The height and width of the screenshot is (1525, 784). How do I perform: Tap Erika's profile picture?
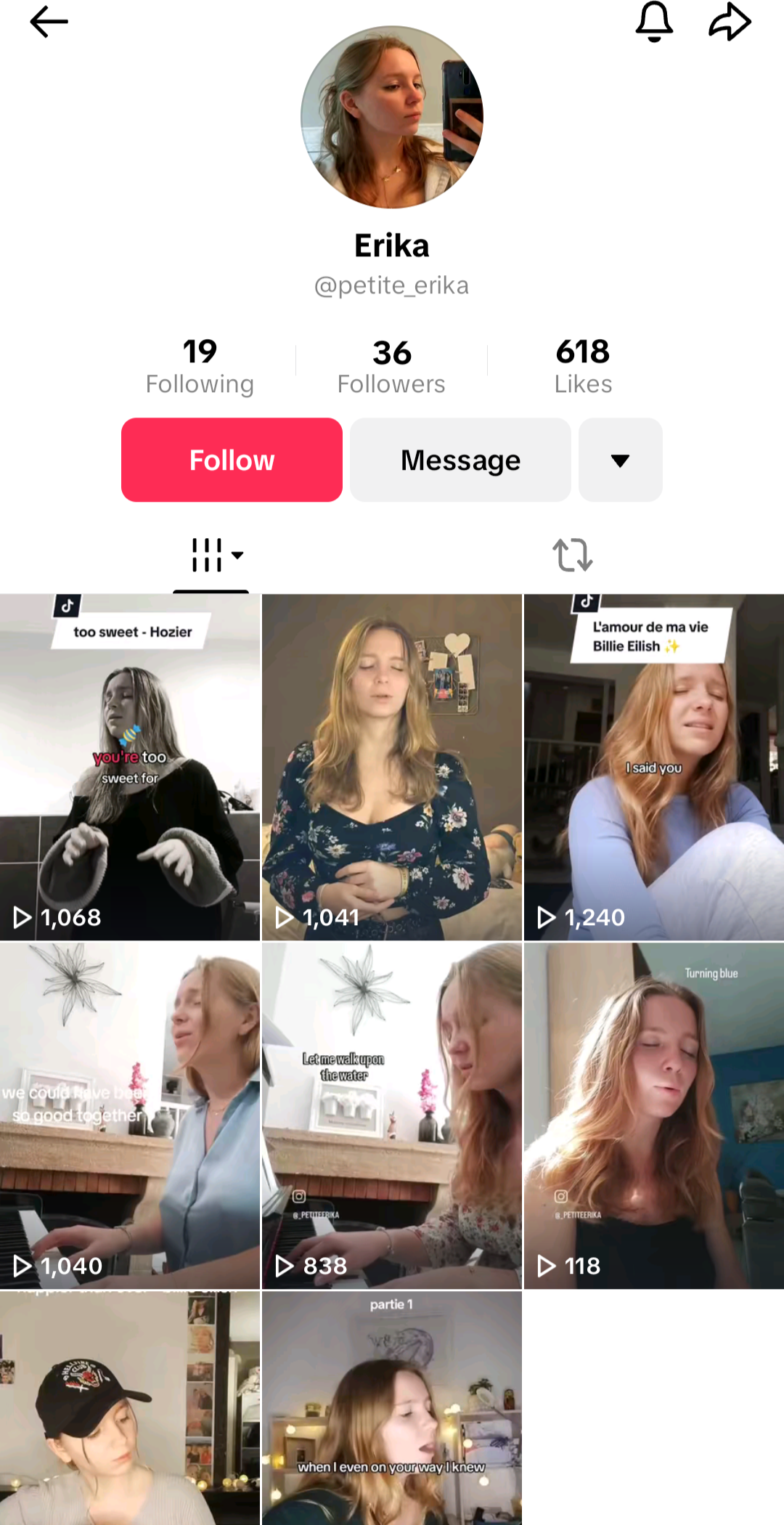click(x=392, y=117)
